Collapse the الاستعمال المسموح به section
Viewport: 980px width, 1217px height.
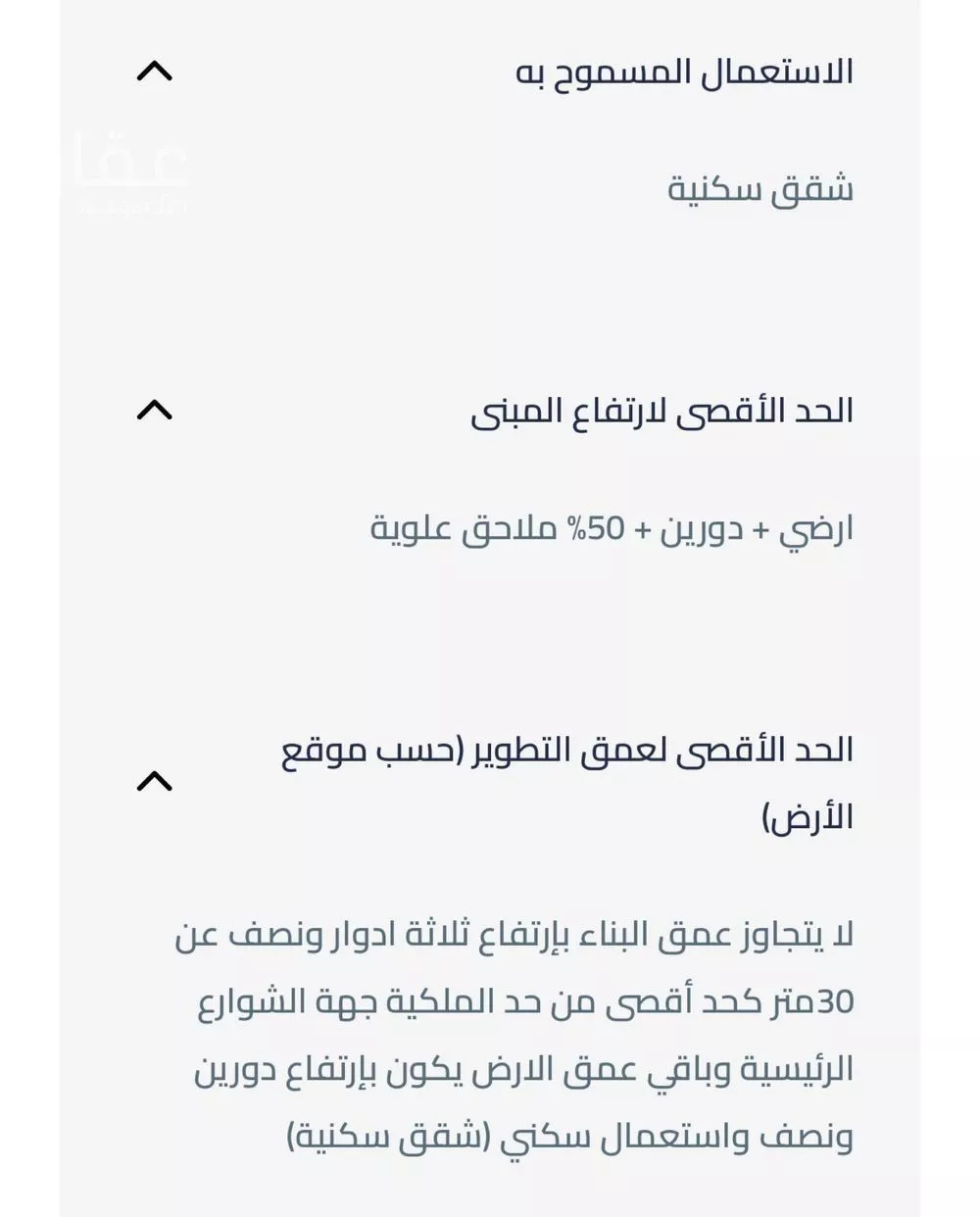click(x=154, y=72)
